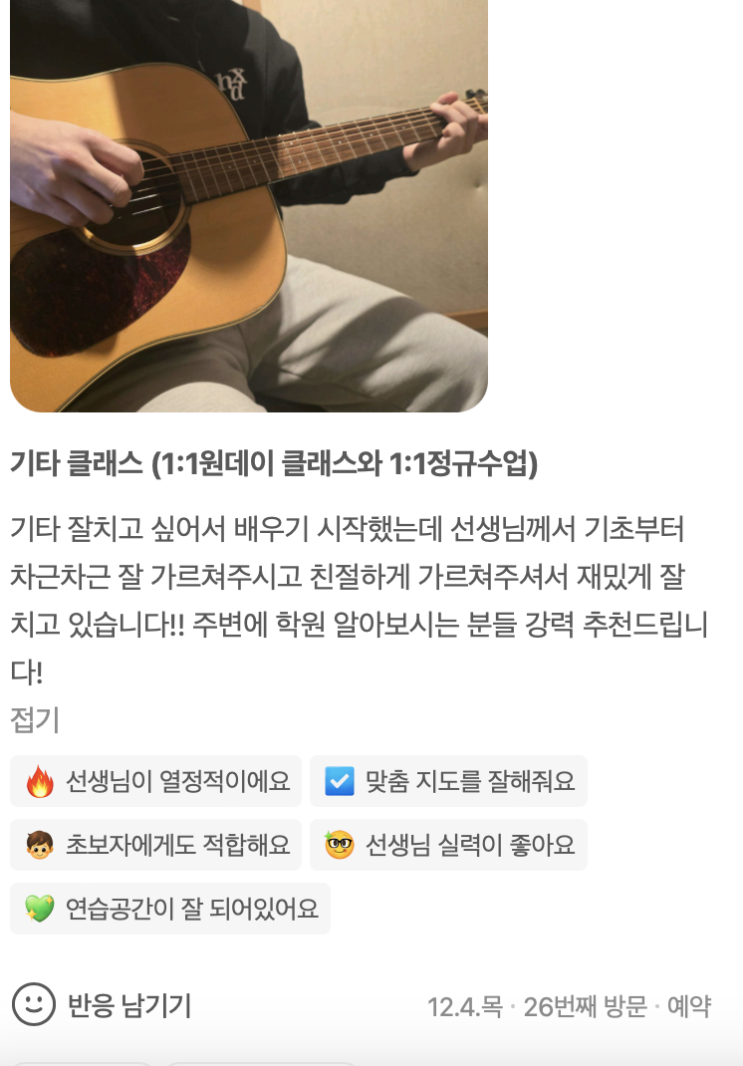Collapse the review with 접기
The height and width of the screenshot is (1066, 743).
coord(35,719)
